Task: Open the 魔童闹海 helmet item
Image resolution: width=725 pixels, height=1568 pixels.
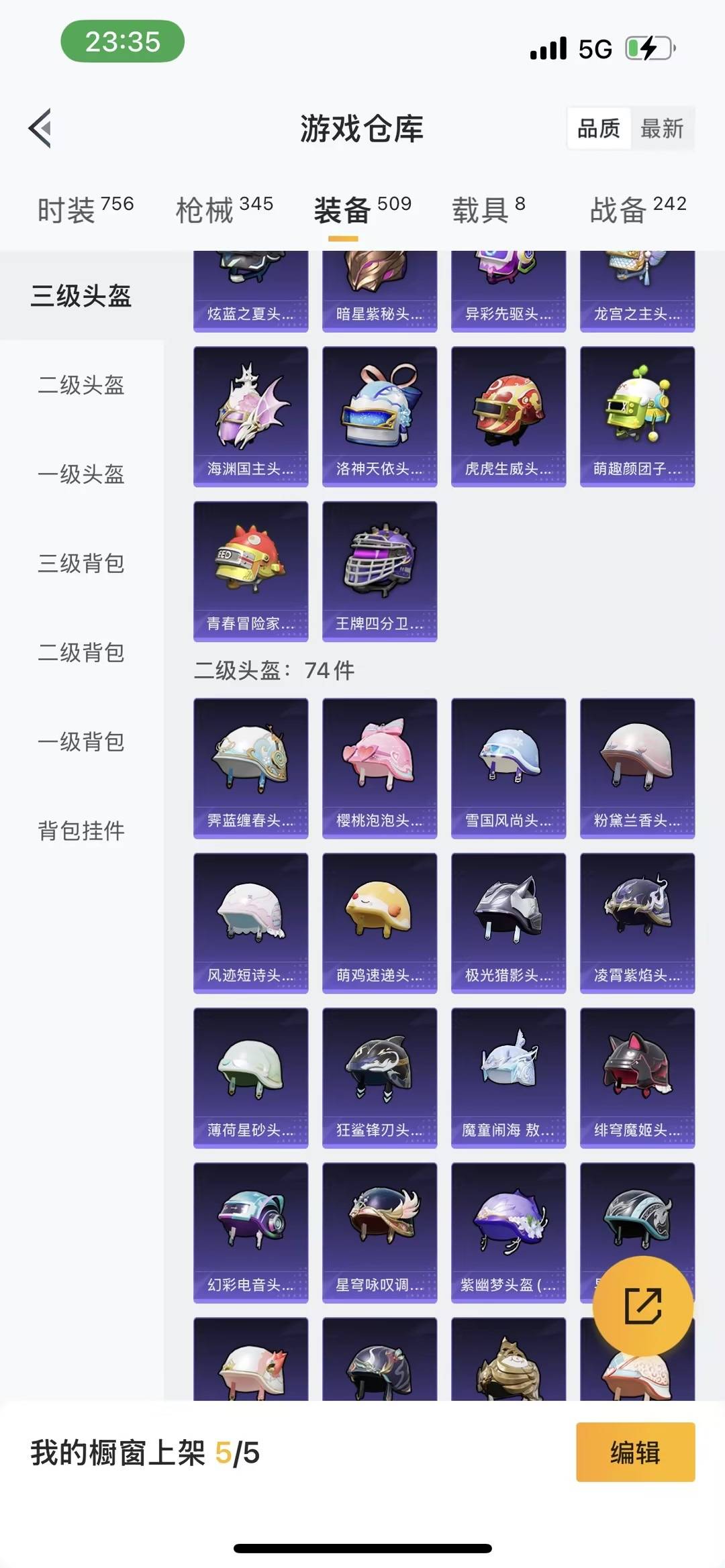Action: (x=508, y=1074)
